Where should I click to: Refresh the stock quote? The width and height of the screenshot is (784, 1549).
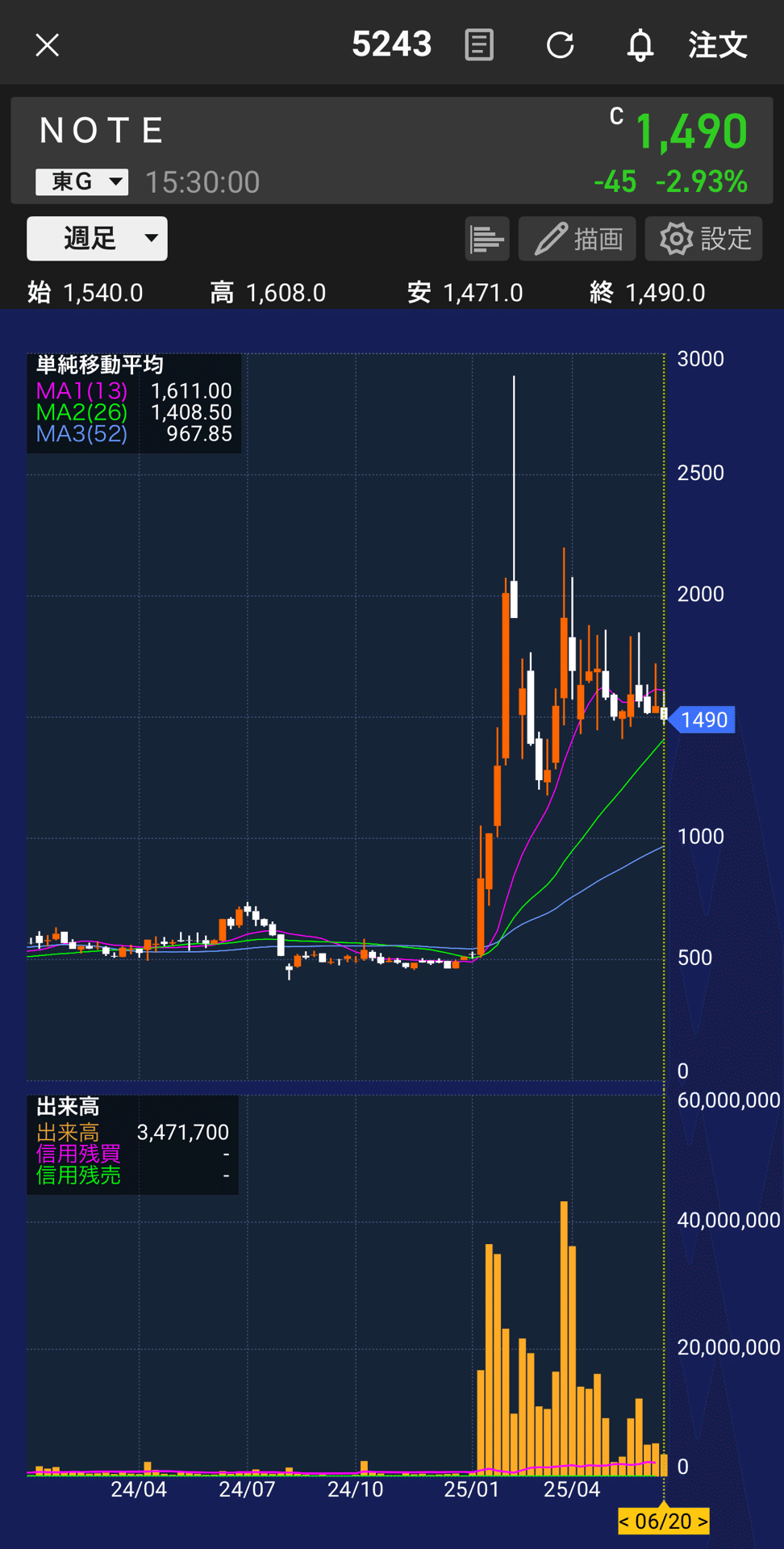point(560,45)
